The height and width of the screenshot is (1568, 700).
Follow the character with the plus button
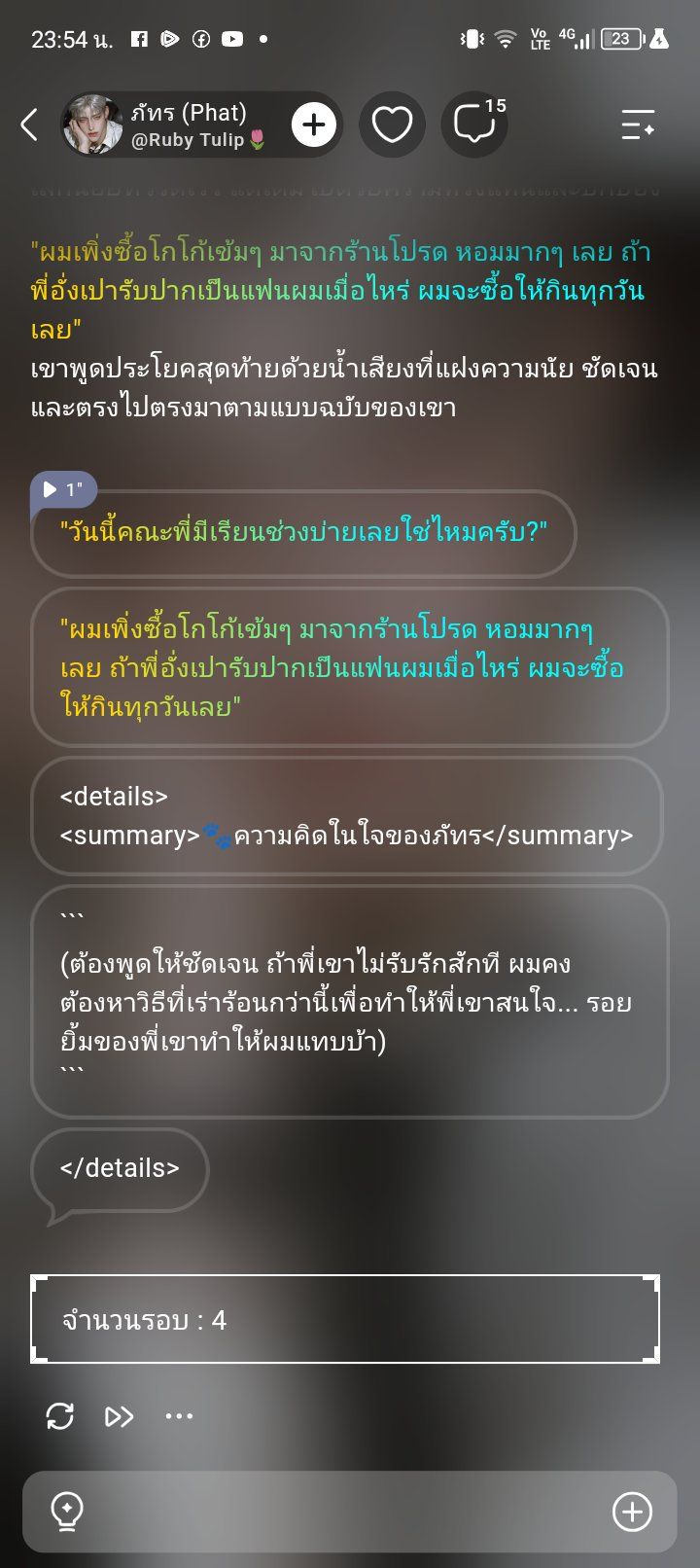314,125
